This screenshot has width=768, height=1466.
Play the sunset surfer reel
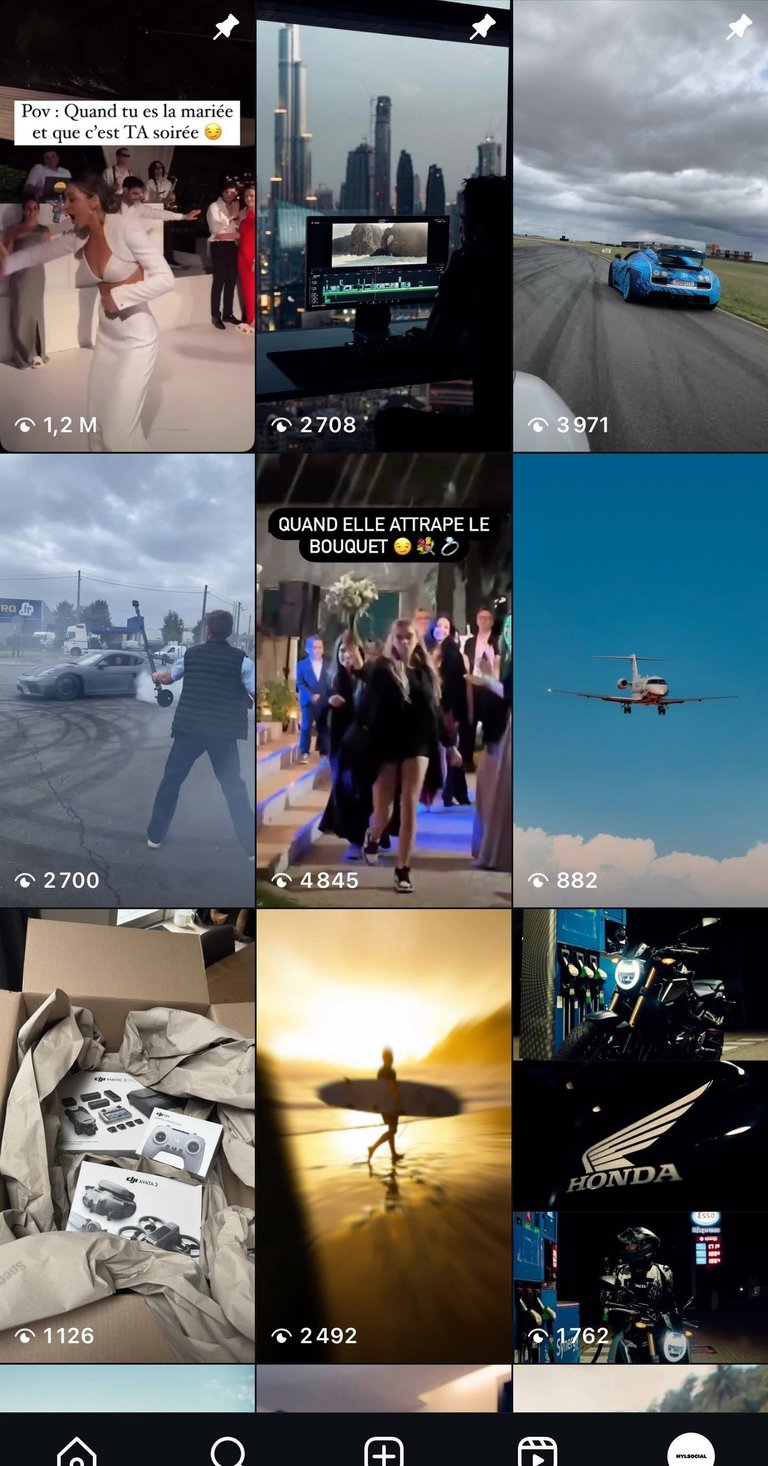(x=383, y=1135)
